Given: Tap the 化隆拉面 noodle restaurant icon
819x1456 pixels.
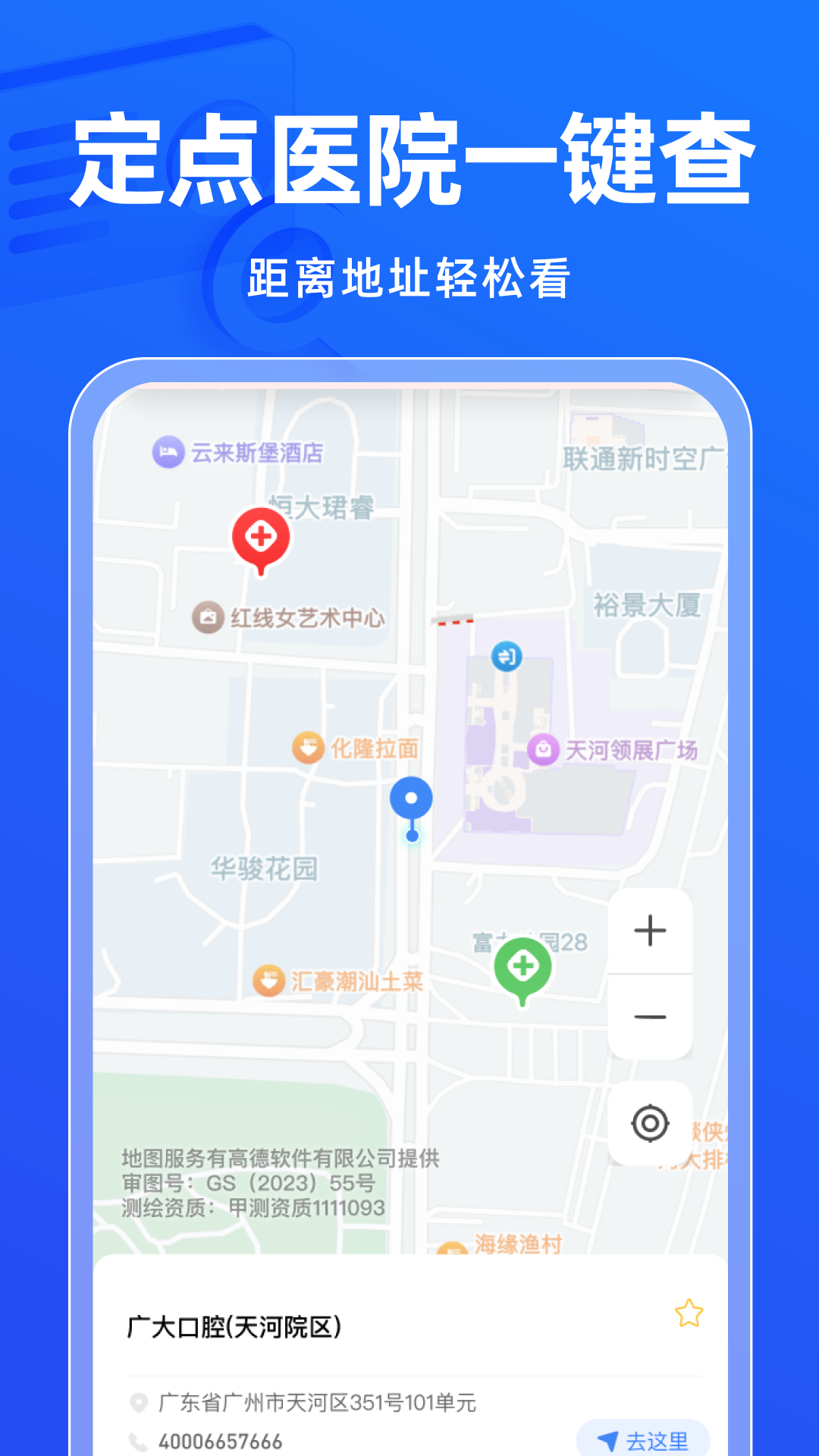Looking at the screenshot, I should pos(306,747).
